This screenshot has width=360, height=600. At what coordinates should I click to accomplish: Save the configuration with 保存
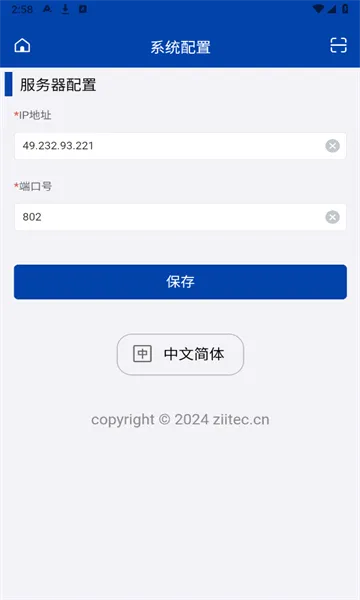180,282
